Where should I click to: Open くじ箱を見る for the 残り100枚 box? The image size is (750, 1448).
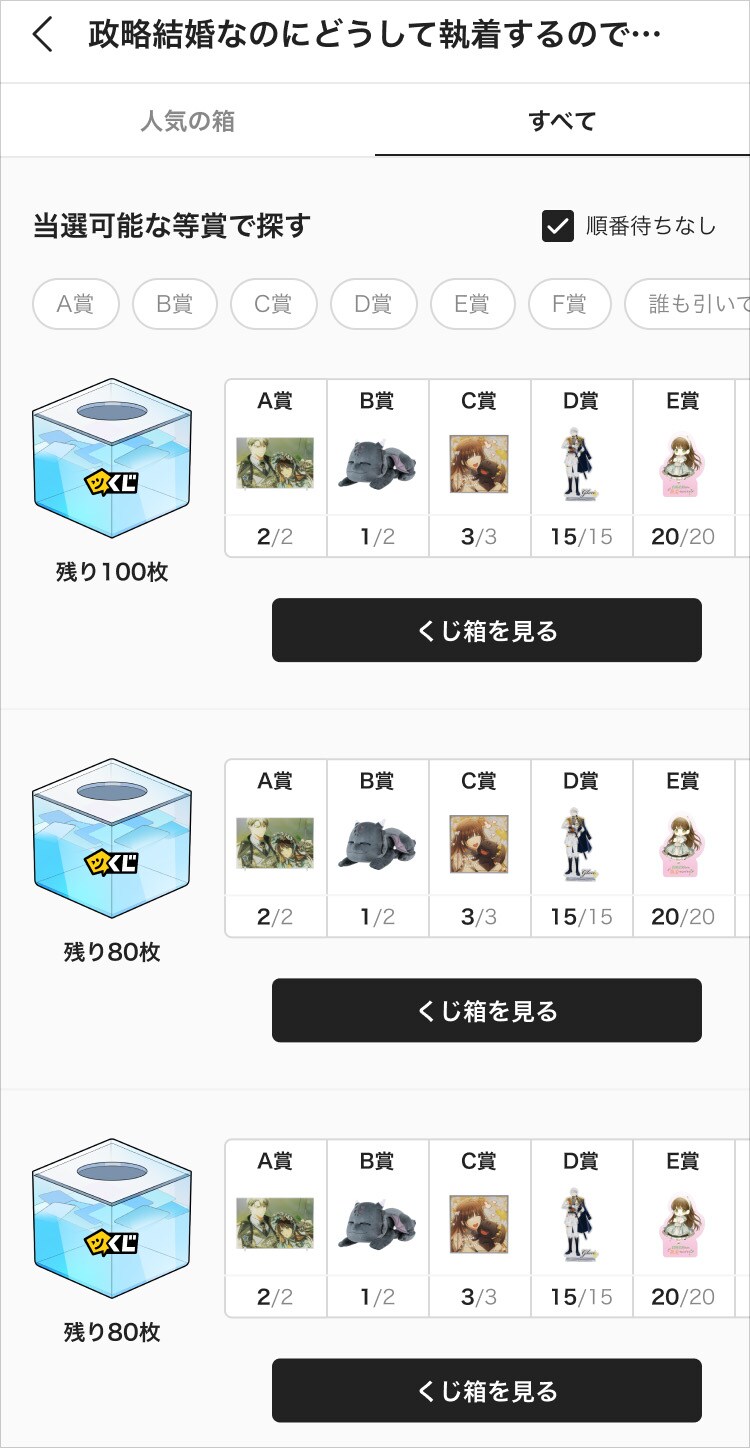pos(487,630)
